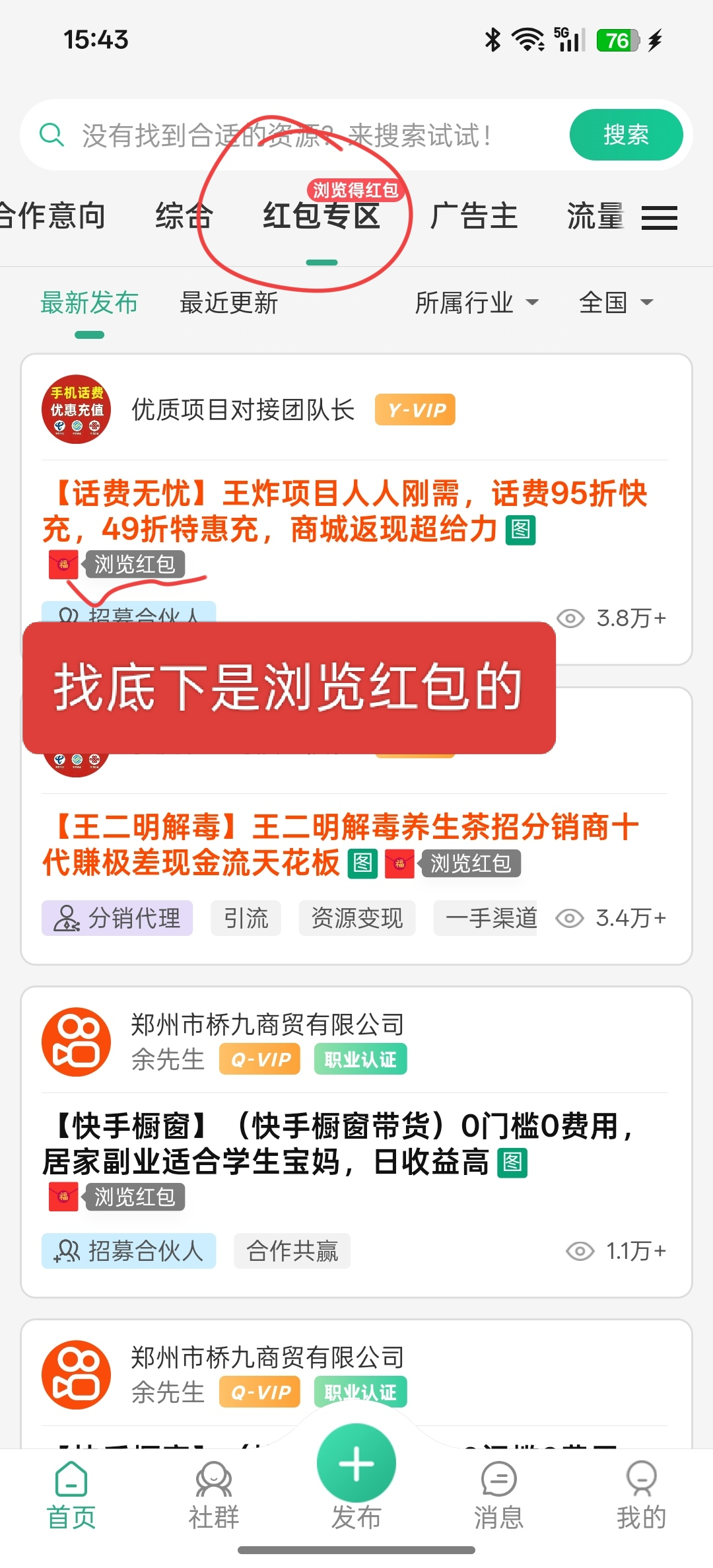The width and height of the screenshot is (713, 1568).
Task: Switch to the 合作意向 tab
Action: (x=51, y=216)
